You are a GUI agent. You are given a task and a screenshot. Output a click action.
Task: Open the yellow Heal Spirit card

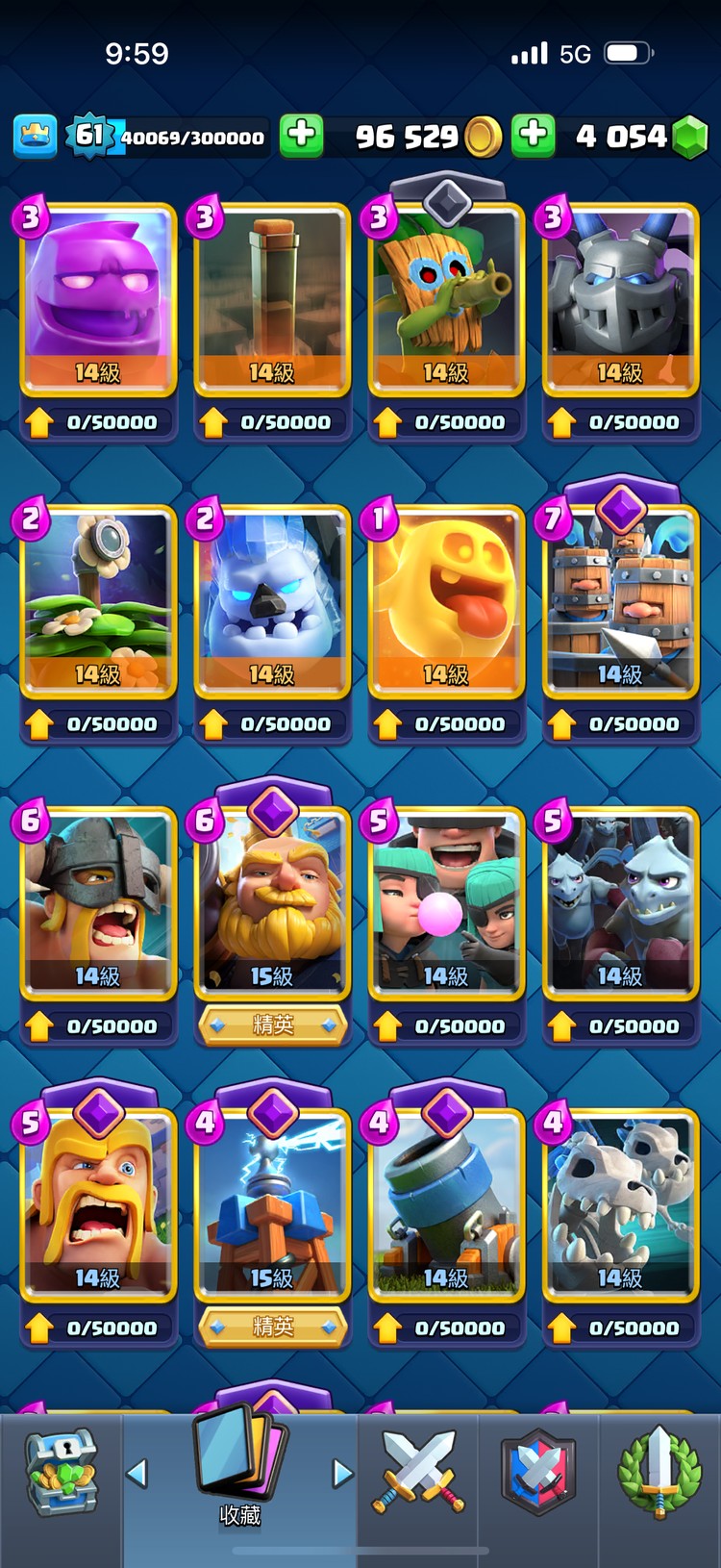click(446, 602)
